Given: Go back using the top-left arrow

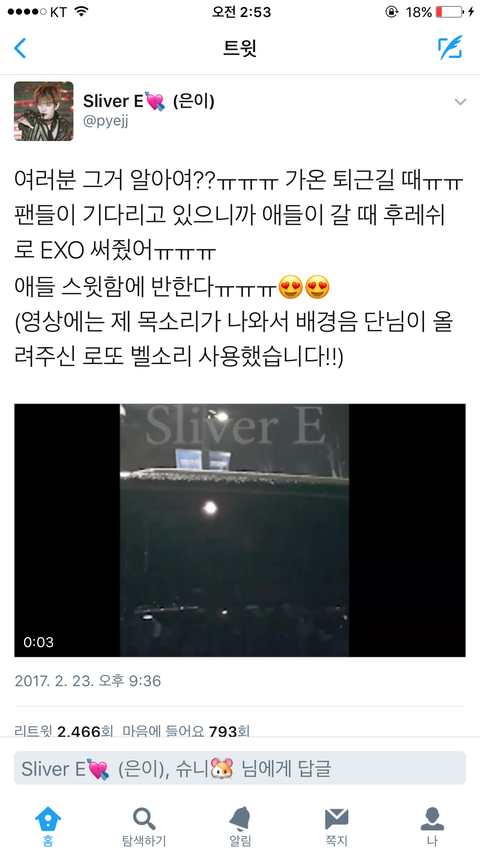Looking at the screenshot, I should [20, 48].
